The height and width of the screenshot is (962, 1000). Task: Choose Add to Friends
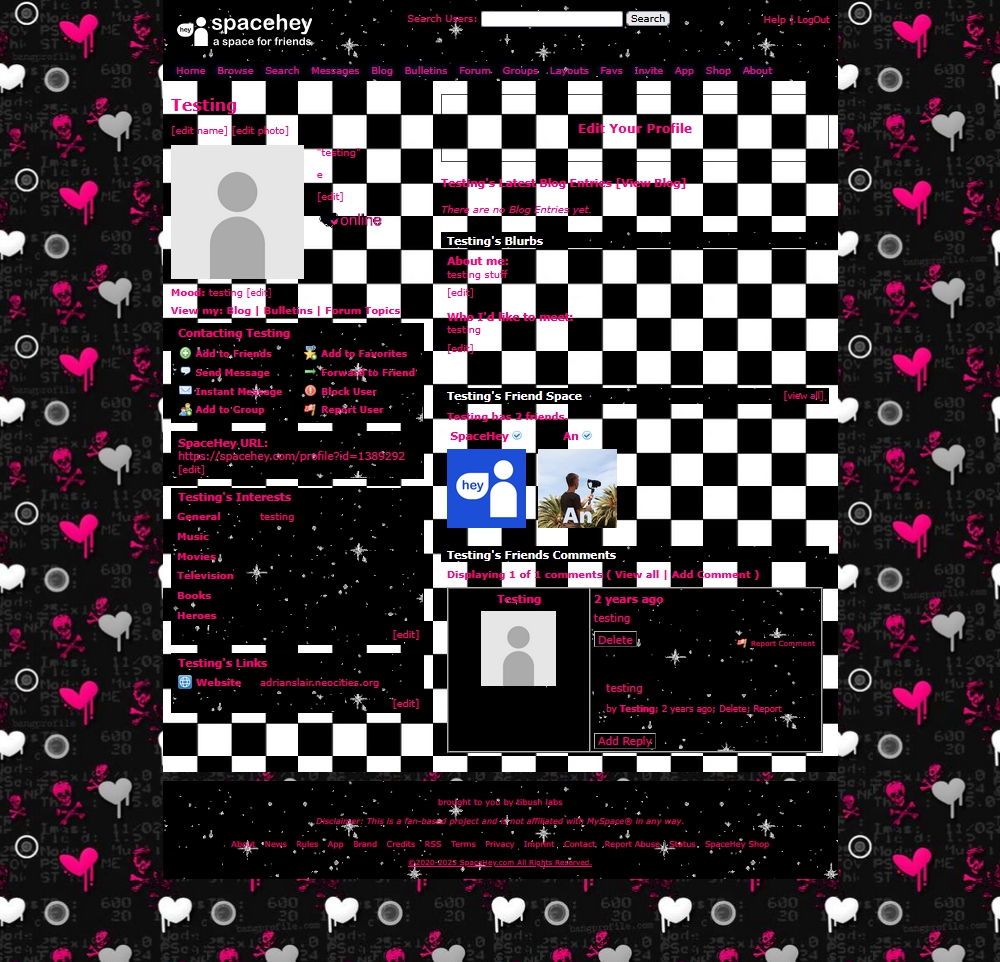[232, 354]
